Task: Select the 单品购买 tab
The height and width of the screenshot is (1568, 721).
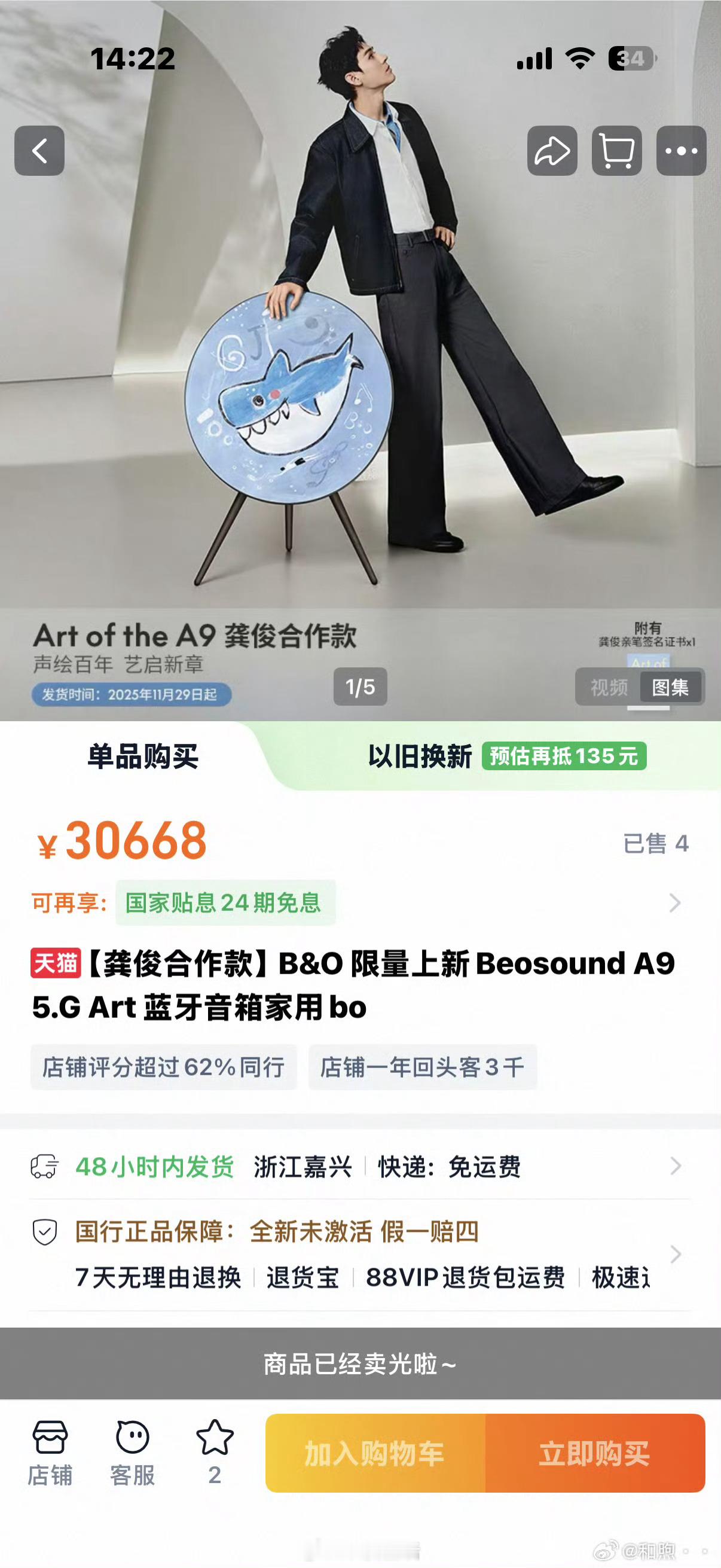Action: (145, 756)
